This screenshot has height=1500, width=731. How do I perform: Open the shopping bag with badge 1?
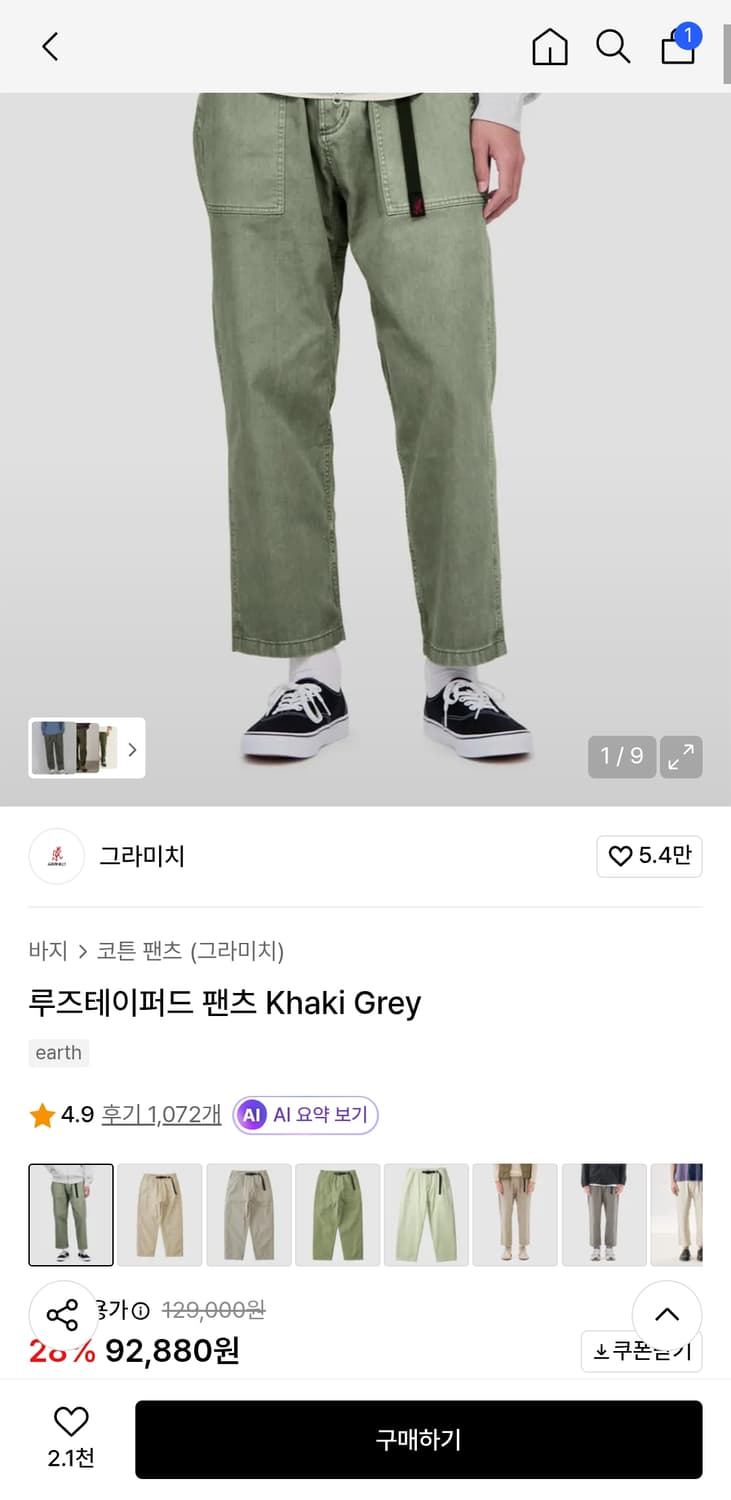pyautogui.click(x=678, y=50)
